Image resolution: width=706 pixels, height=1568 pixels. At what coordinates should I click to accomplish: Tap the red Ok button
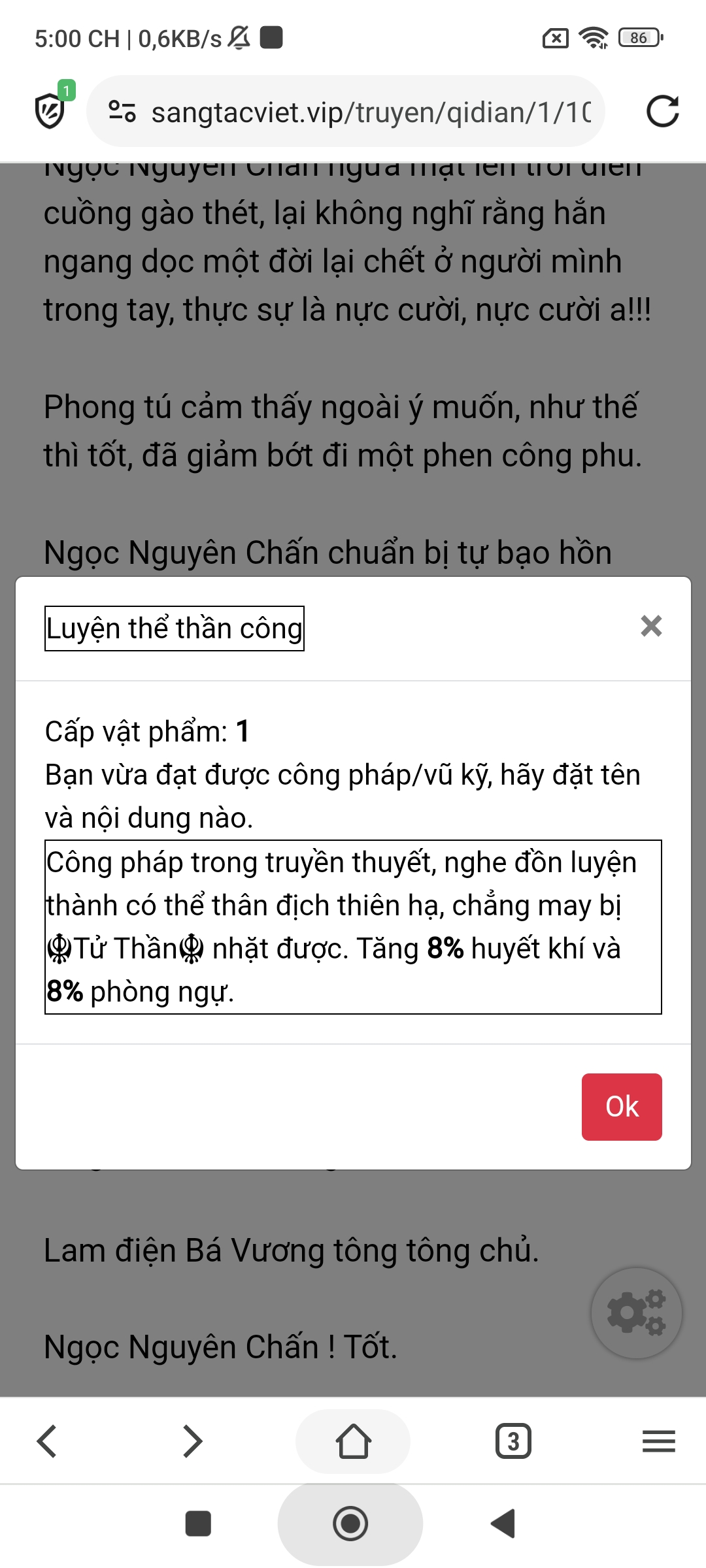click(621, 1107)
